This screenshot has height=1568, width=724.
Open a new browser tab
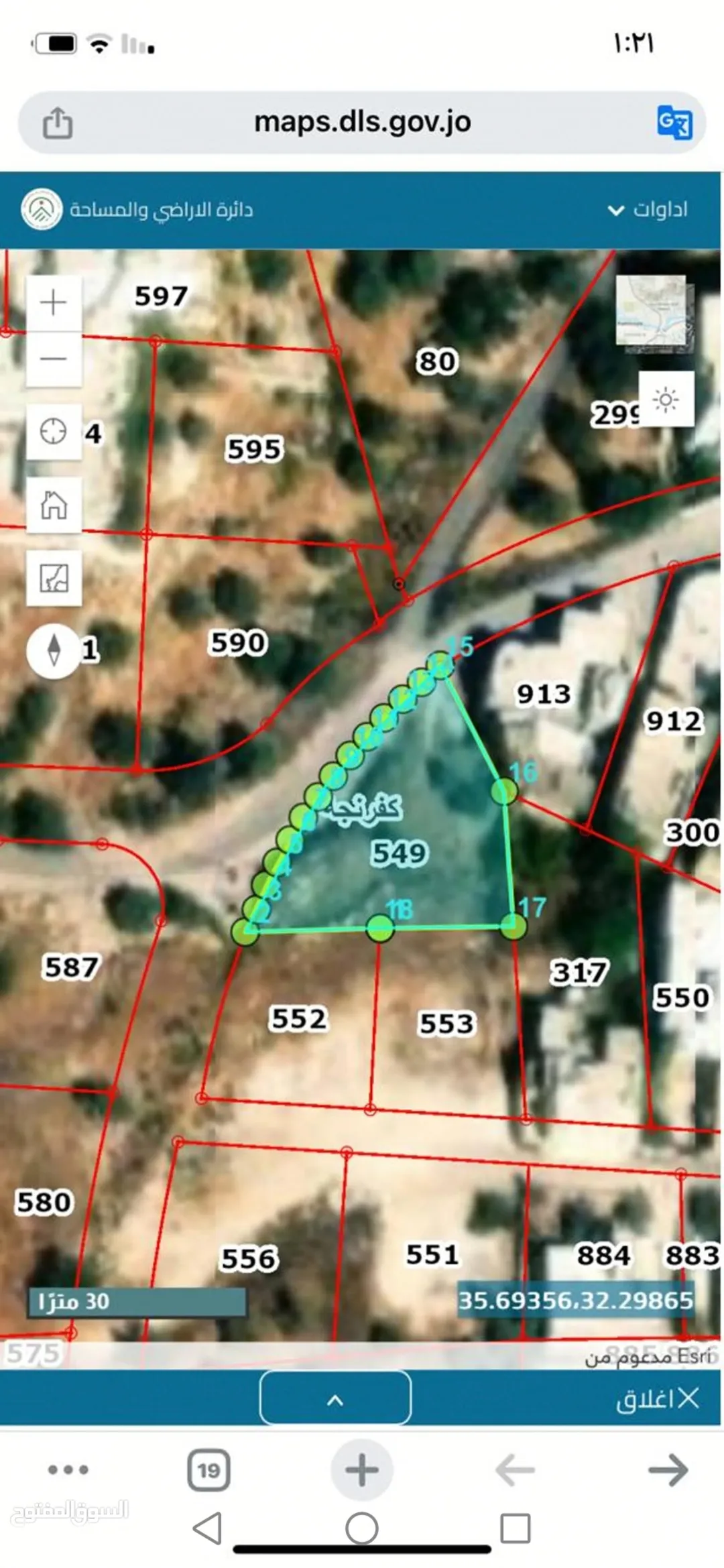click(x=362, y=1470)
